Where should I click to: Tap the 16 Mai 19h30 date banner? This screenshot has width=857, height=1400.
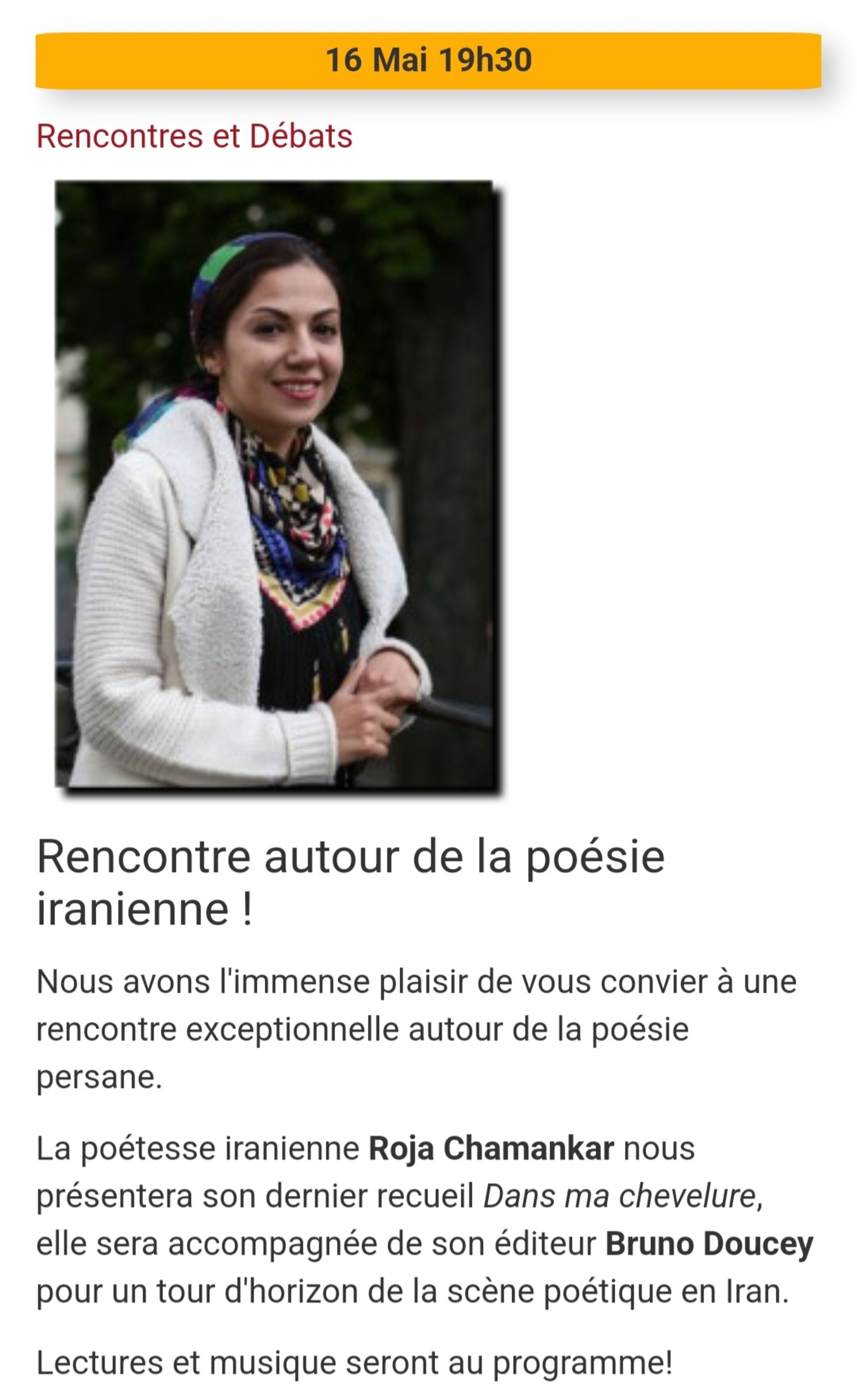tap(428, 60)
